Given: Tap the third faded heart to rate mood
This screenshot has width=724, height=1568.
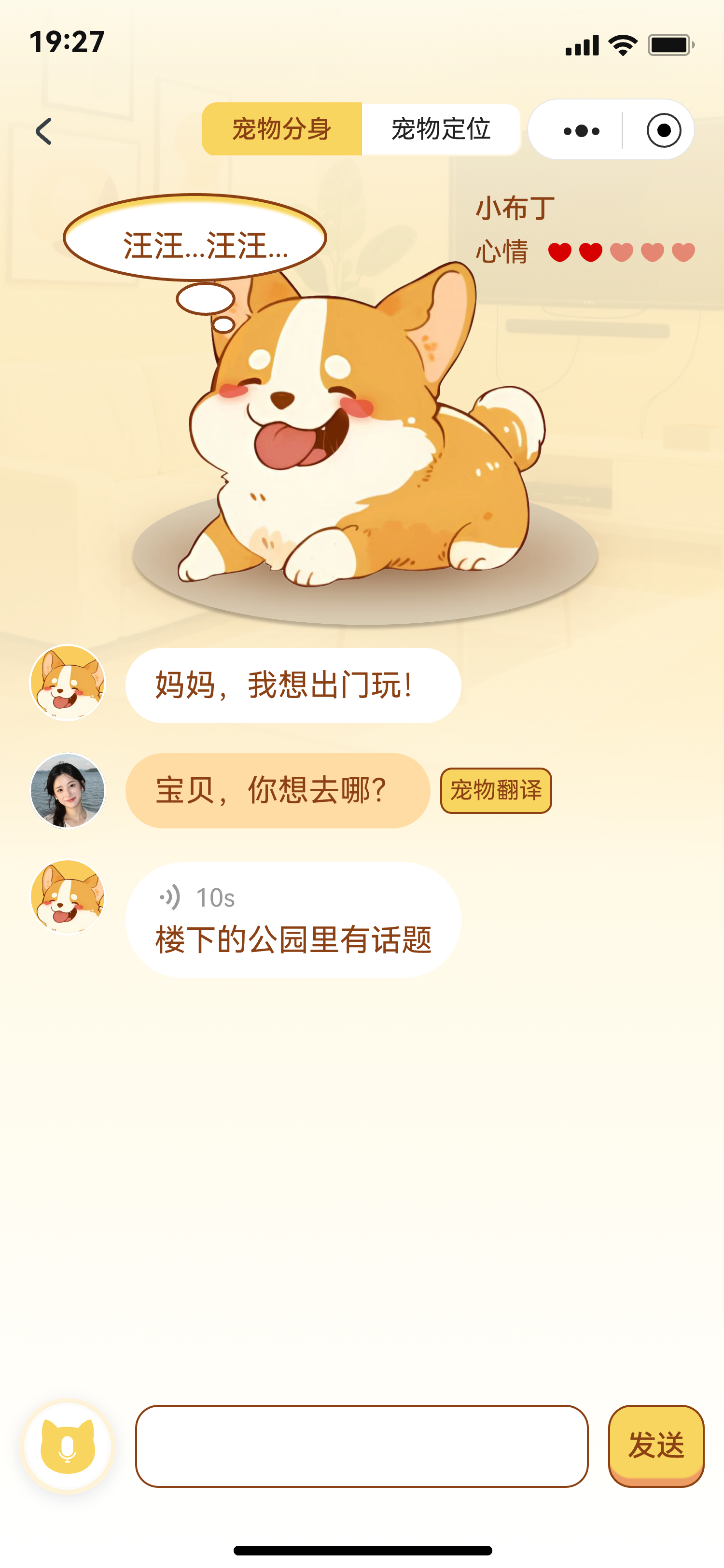Looking at the screenshot, I should (621, 250).
